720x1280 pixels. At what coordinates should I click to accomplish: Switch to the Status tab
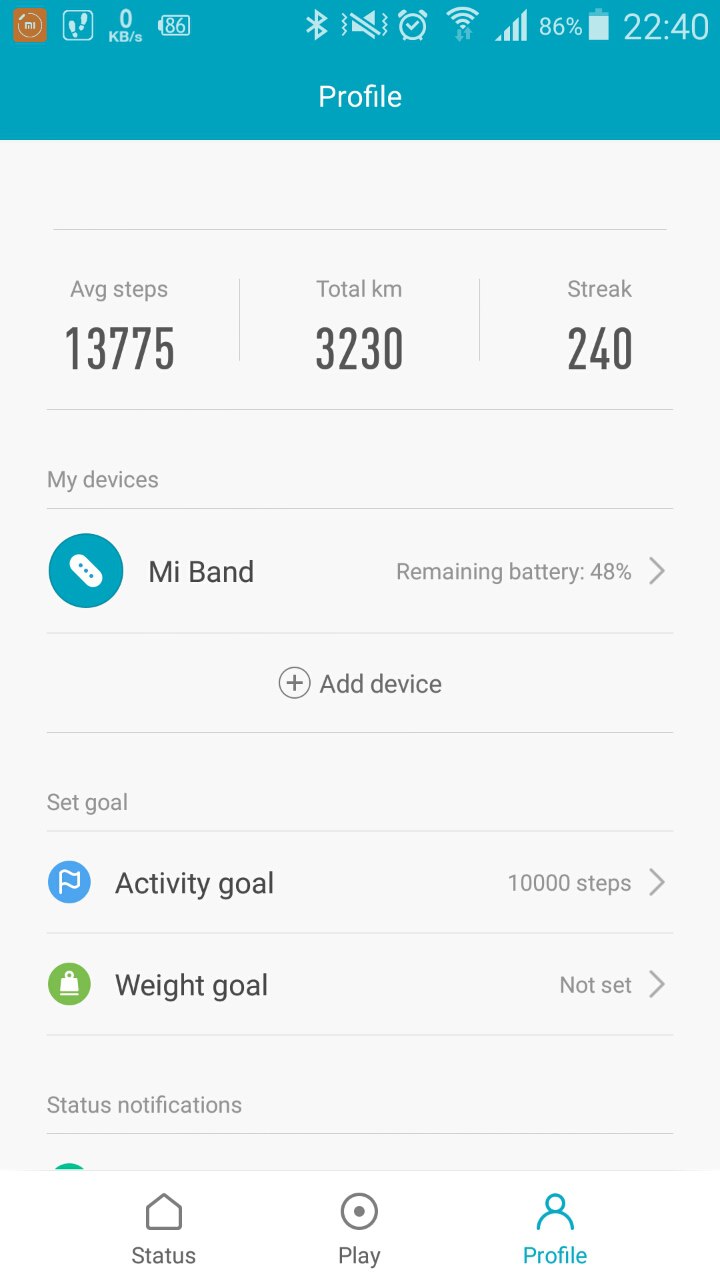[x=164, y=1229]
